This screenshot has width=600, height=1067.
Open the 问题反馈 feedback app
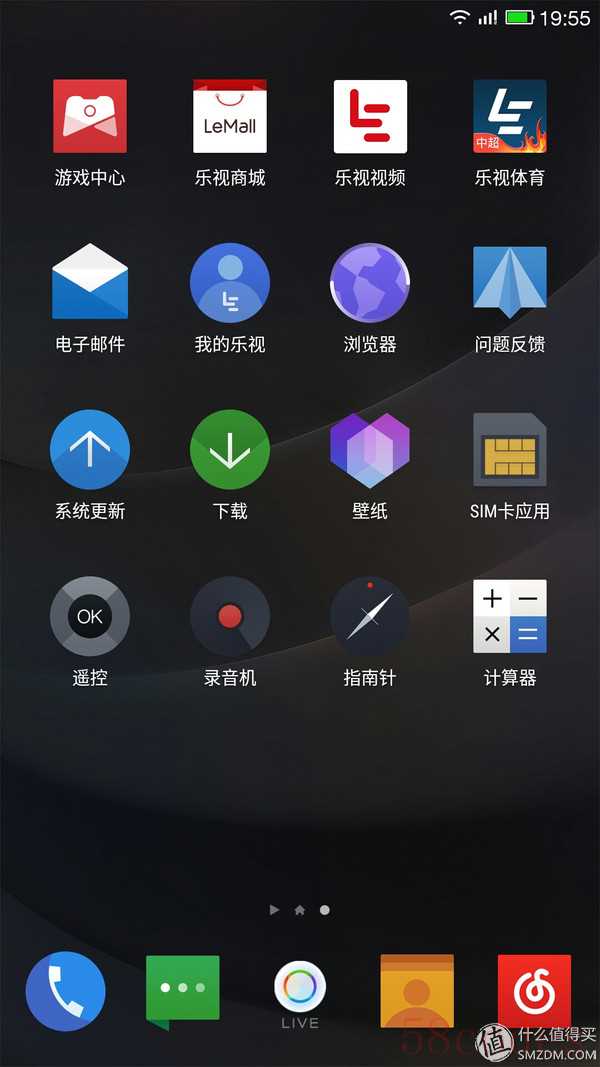click(510, 283)
